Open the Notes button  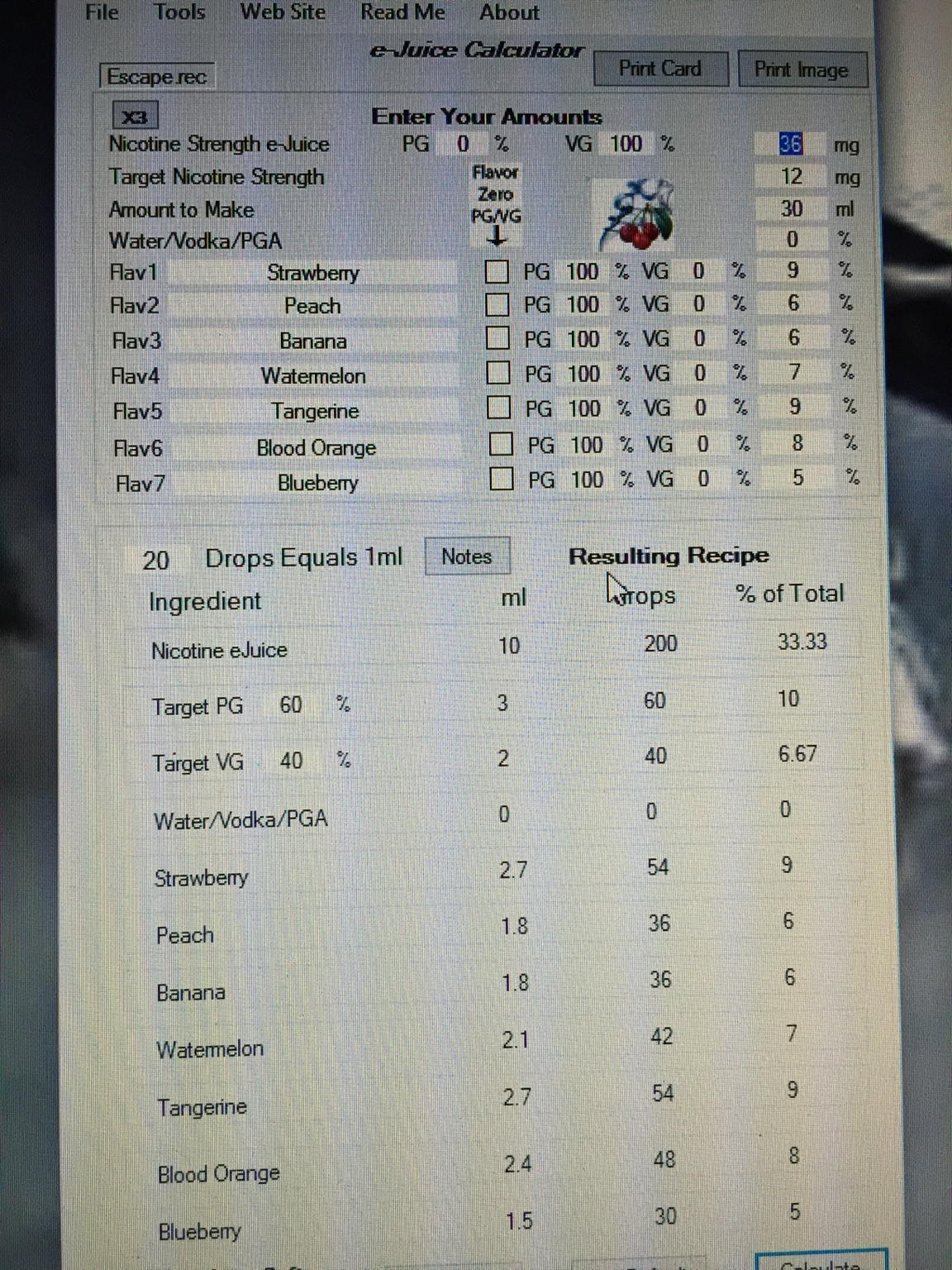(x=467, y=556)
